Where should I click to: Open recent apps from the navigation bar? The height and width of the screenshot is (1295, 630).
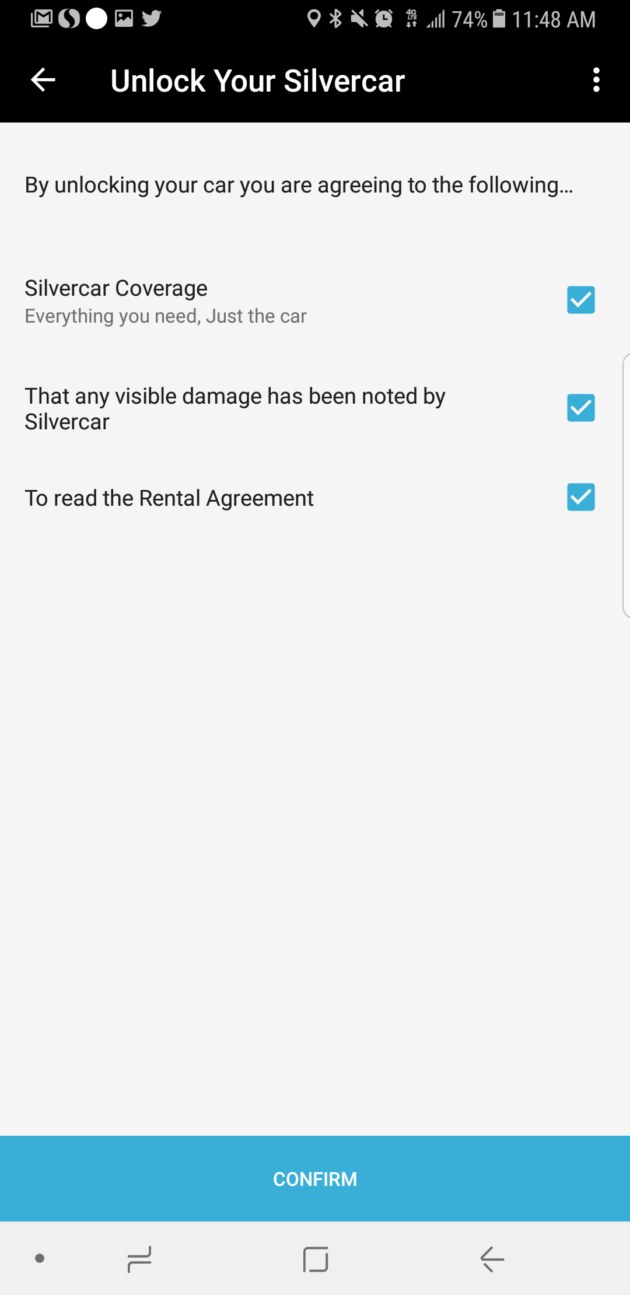click(x=139, y=1259)
